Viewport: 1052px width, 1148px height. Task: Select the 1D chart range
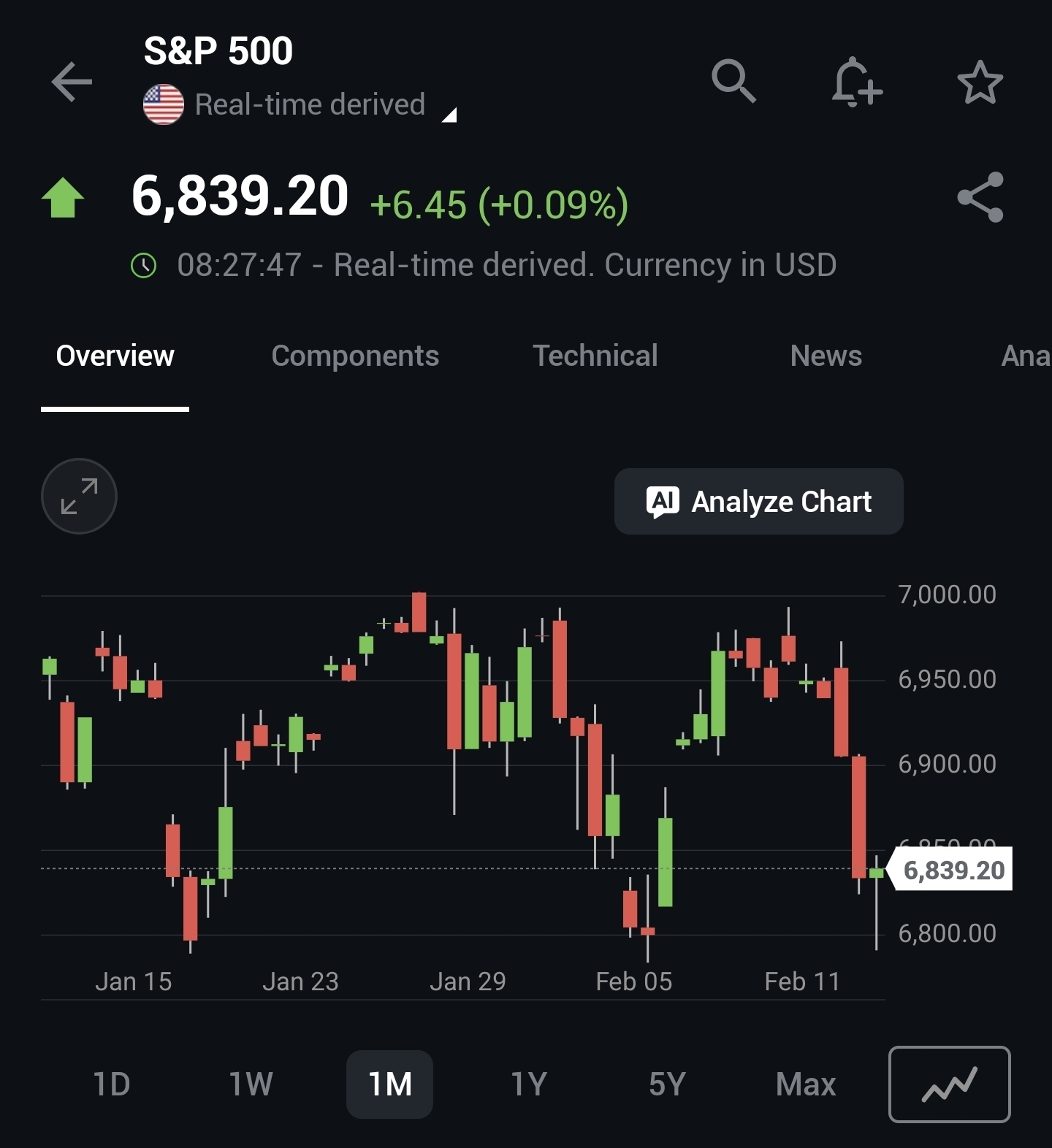[x=112, y=1084]
